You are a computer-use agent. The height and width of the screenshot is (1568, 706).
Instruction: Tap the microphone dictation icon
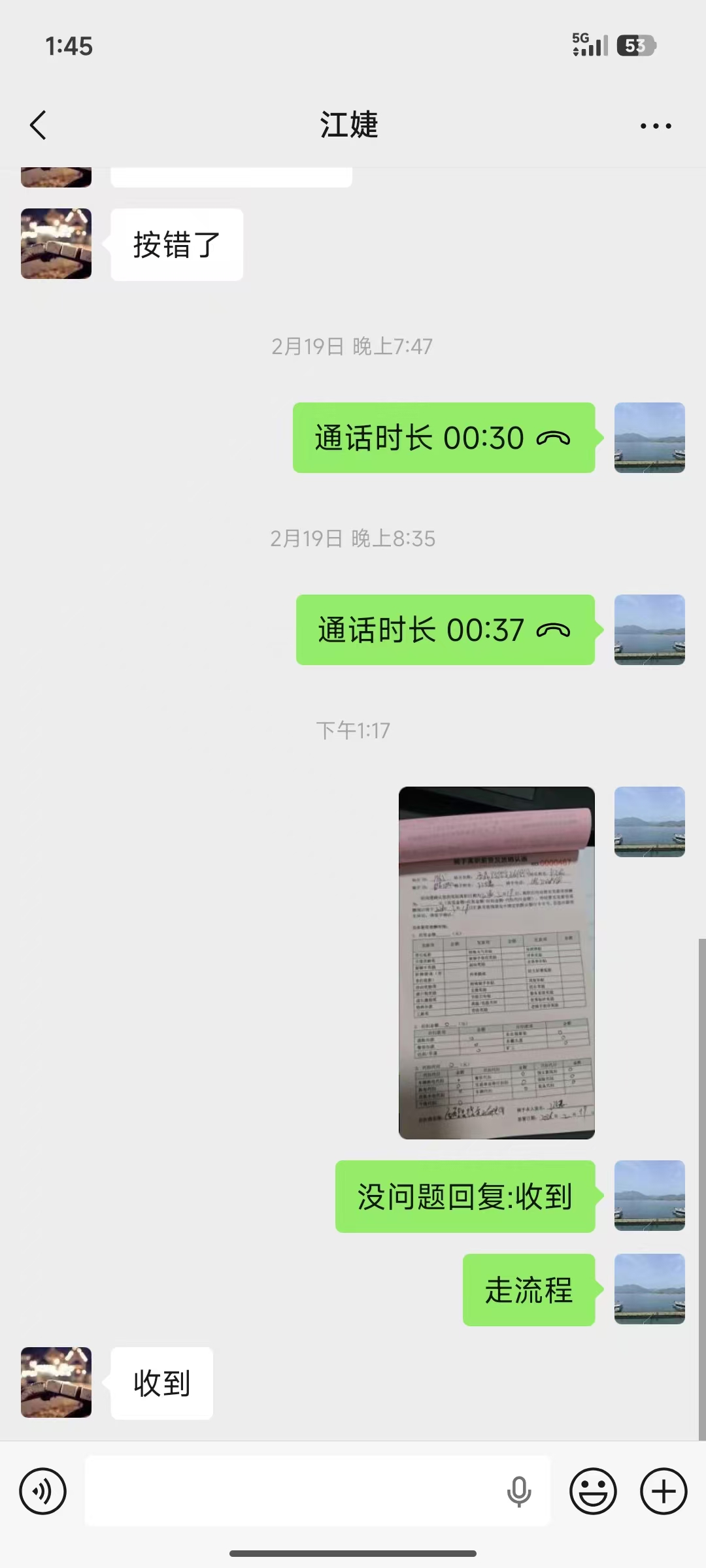point(519,1491)
